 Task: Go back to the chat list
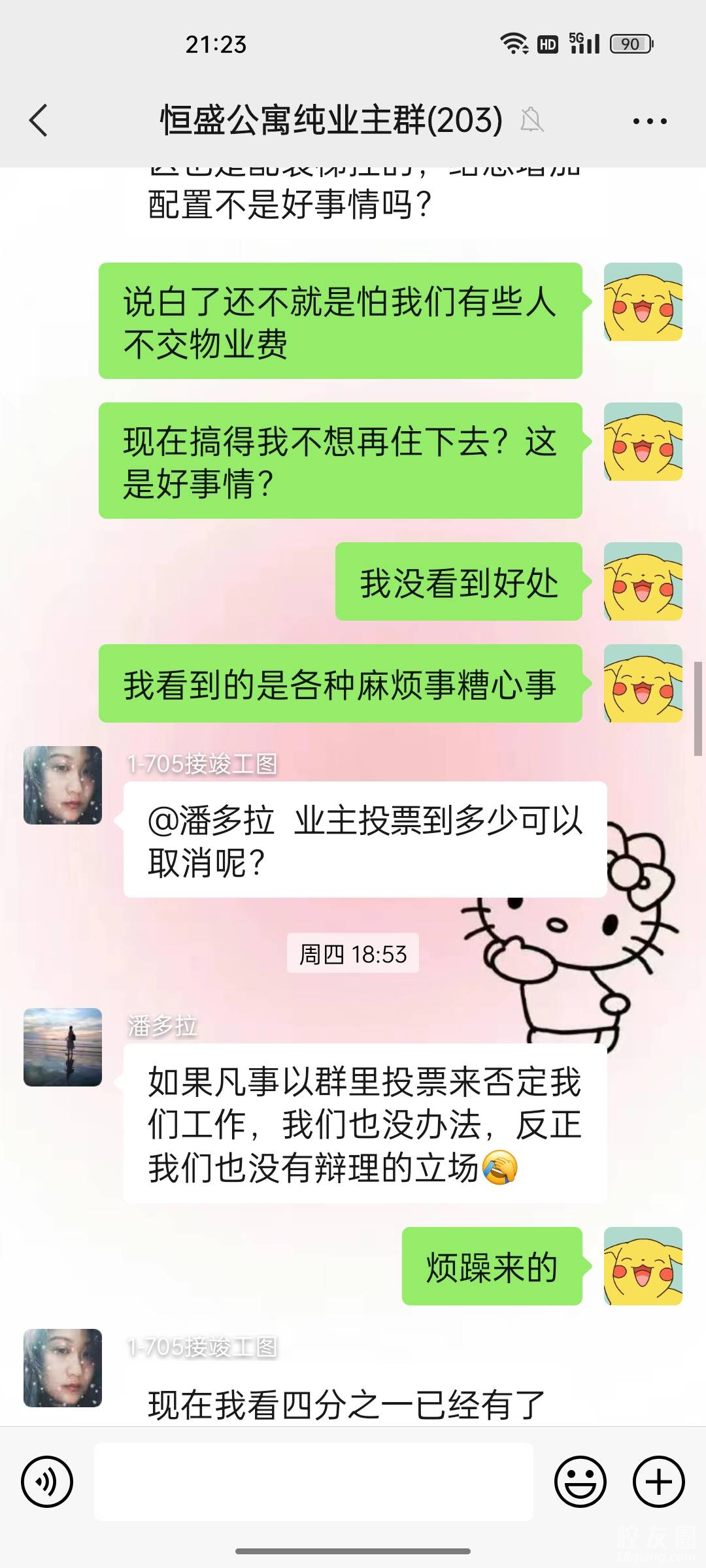39,121
